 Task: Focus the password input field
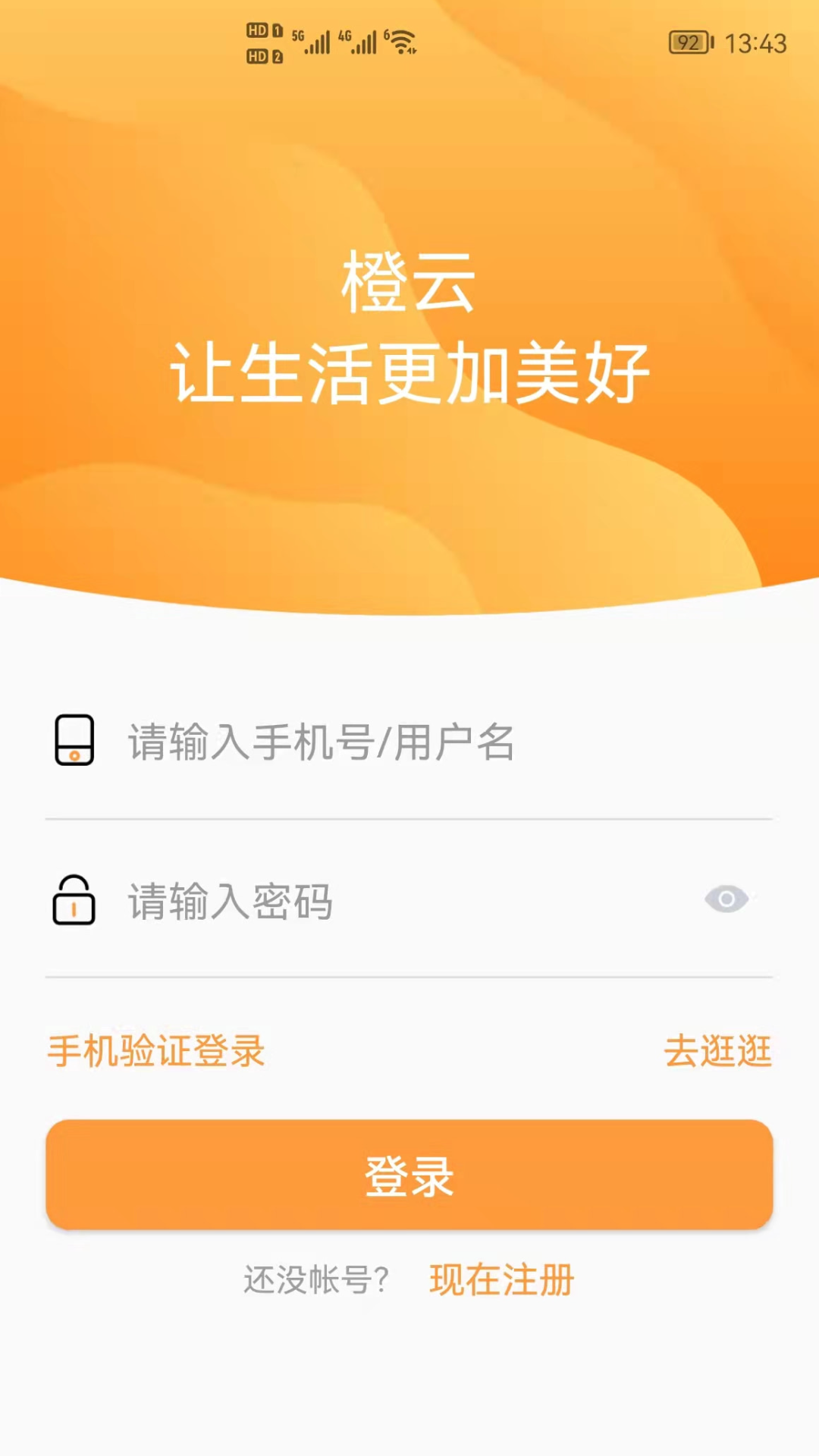click(394, 901)
